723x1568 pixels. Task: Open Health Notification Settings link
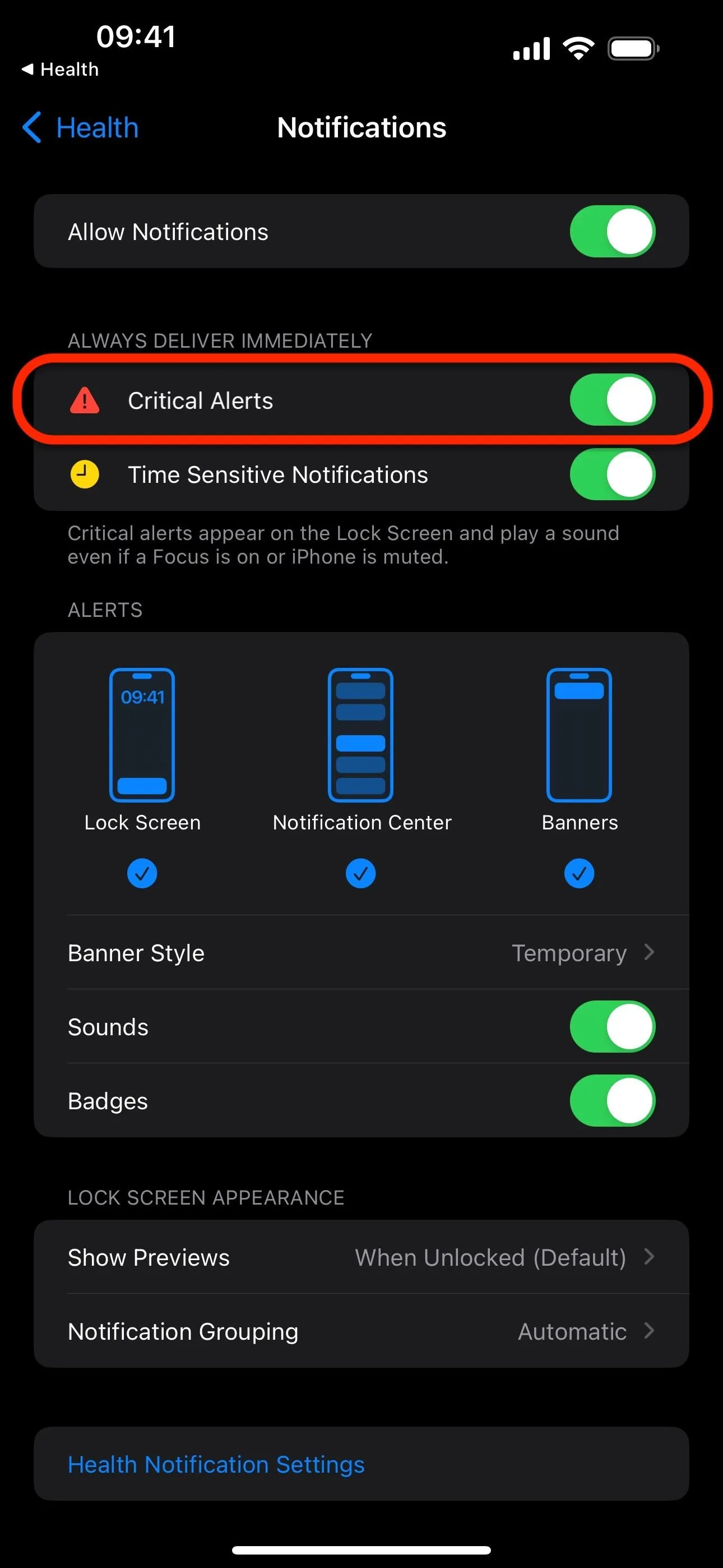click(216, 1464)
